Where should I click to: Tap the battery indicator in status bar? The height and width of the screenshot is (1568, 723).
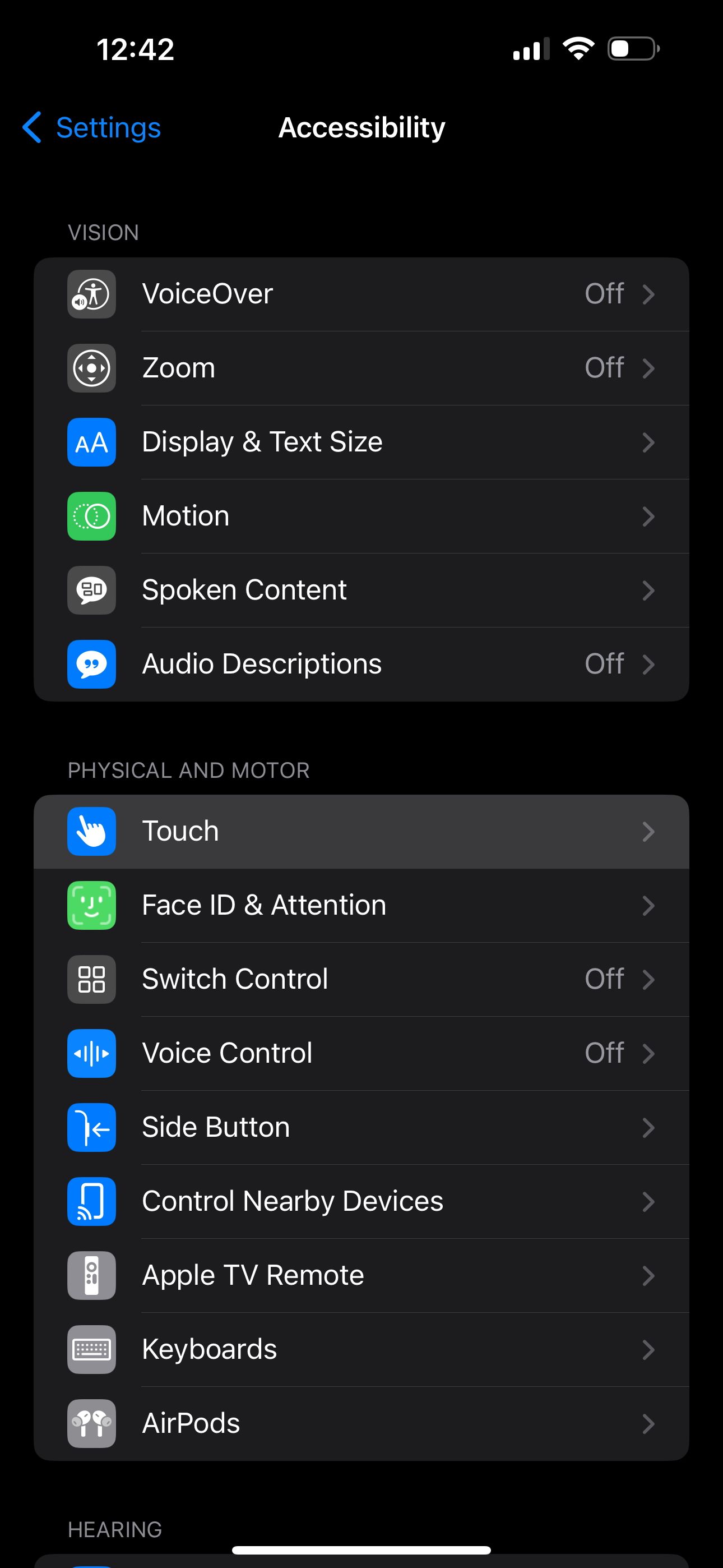[633, 49]
